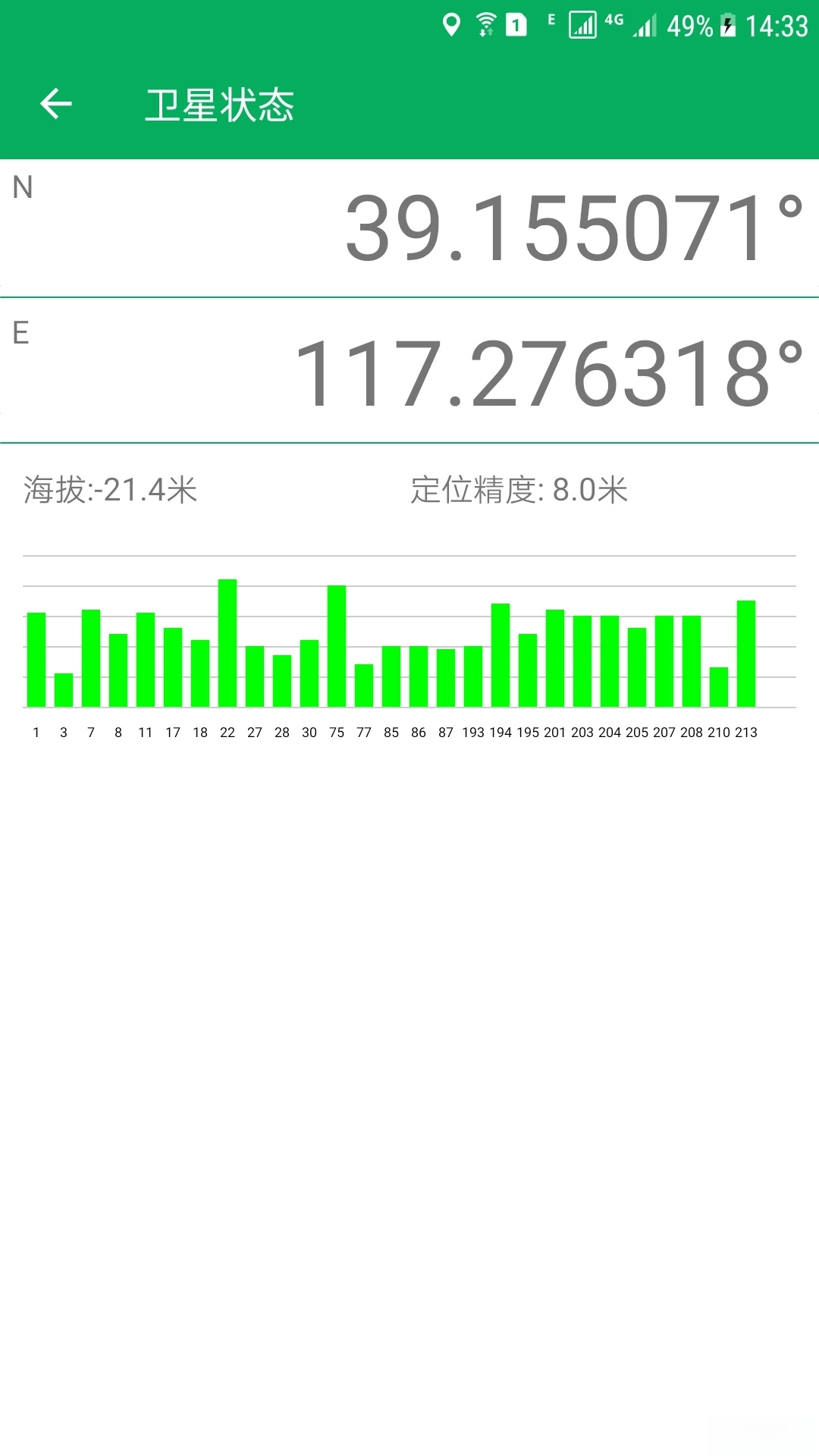819x1456 pixels.
Task: Click the mobile data signal bars icon
Action: point(645,26)
